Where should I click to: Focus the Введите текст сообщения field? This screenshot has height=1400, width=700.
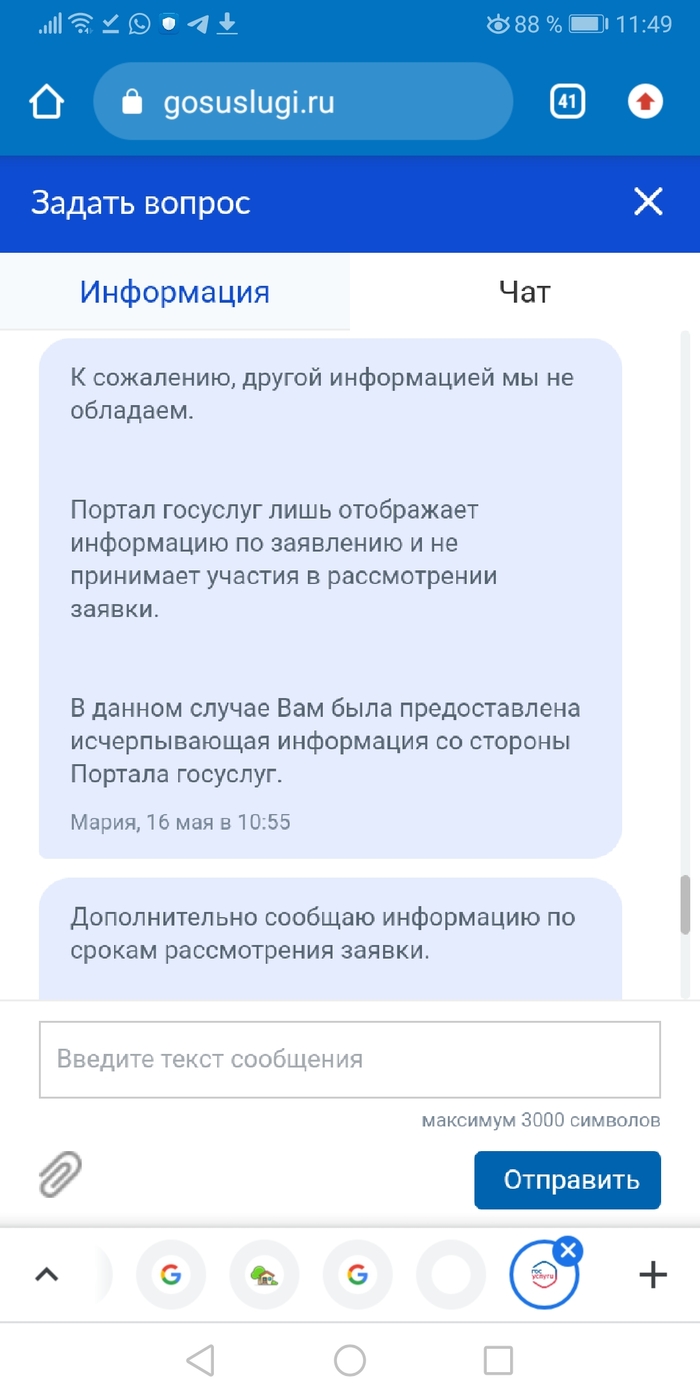(349, 1059)
